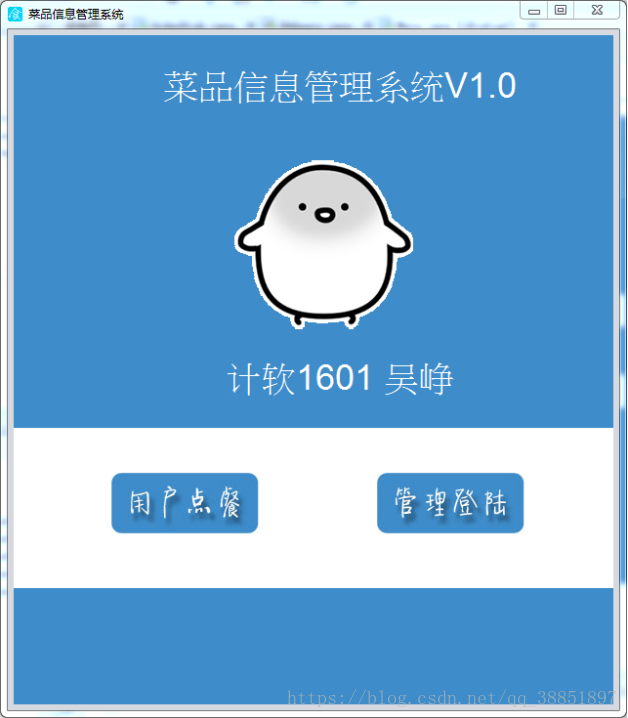Maximize the application window
Image resolution: width=628 pixels, height=718 pixels.
click(x=561, y=9)
